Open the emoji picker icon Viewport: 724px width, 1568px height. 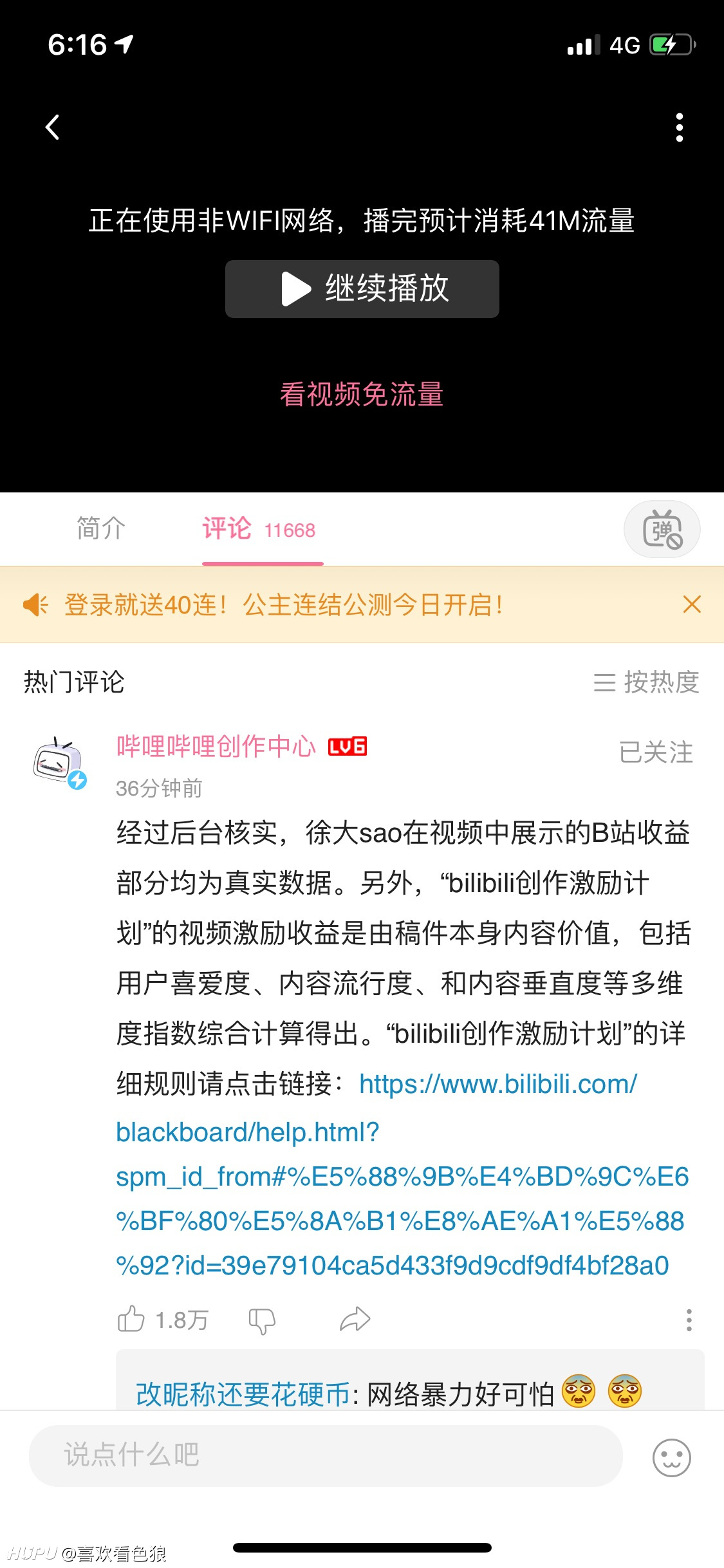pyautogui.click(x=671, y=1457)
